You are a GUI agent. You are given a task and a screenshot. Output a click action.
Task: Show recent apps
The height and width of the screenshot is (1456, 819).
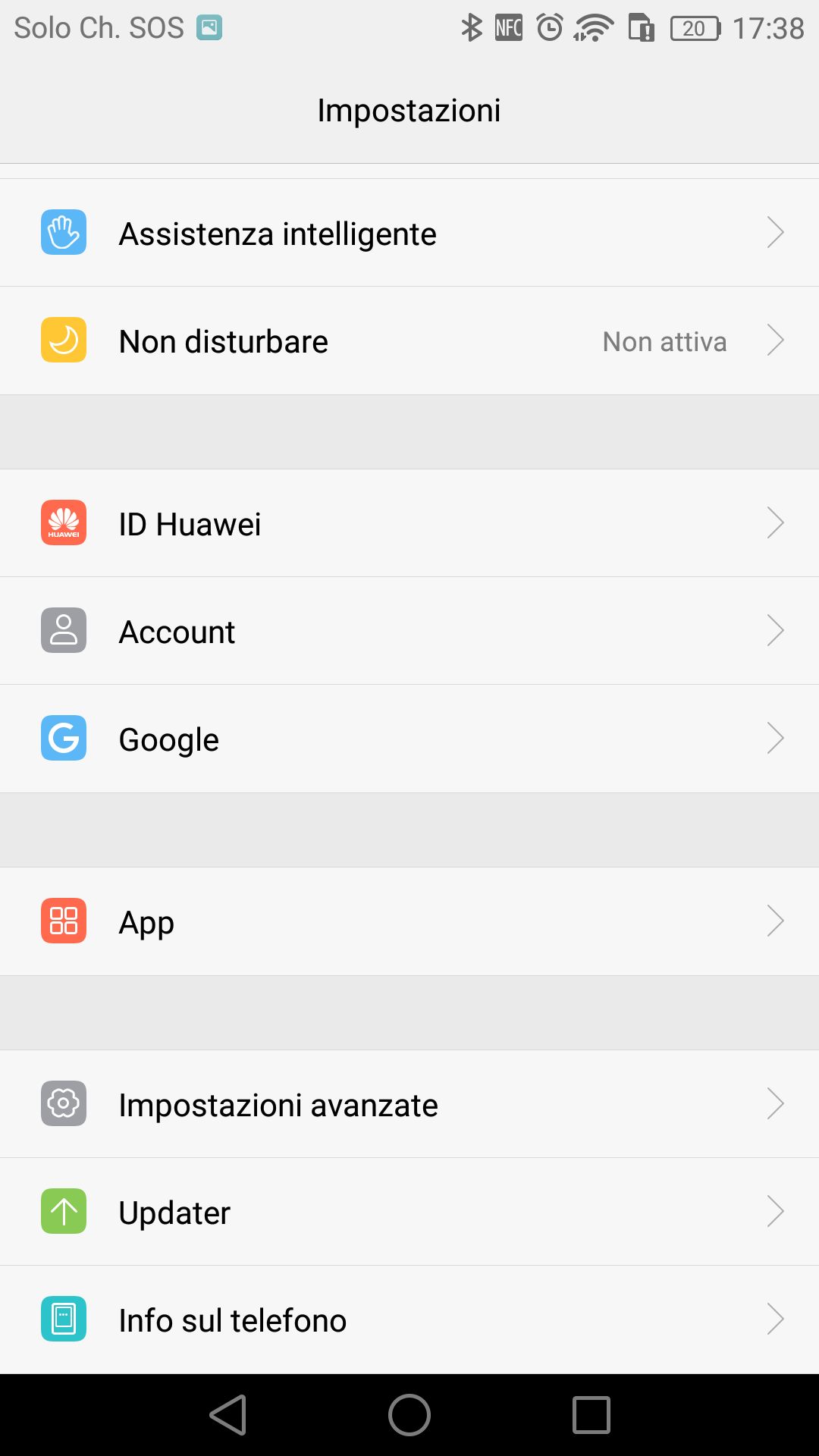click(x=591, y=1415)
